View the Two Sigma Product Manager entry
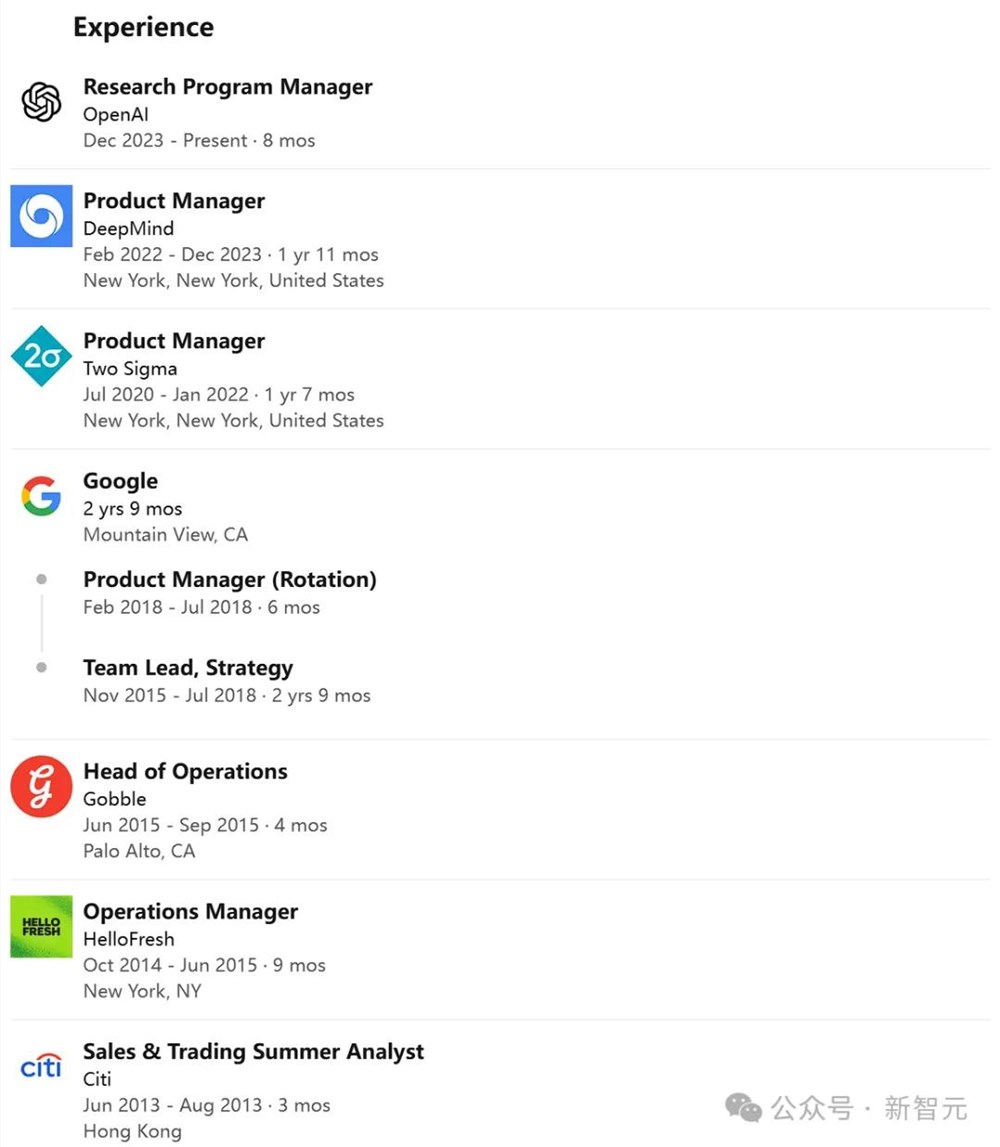 tap(174, 341)
